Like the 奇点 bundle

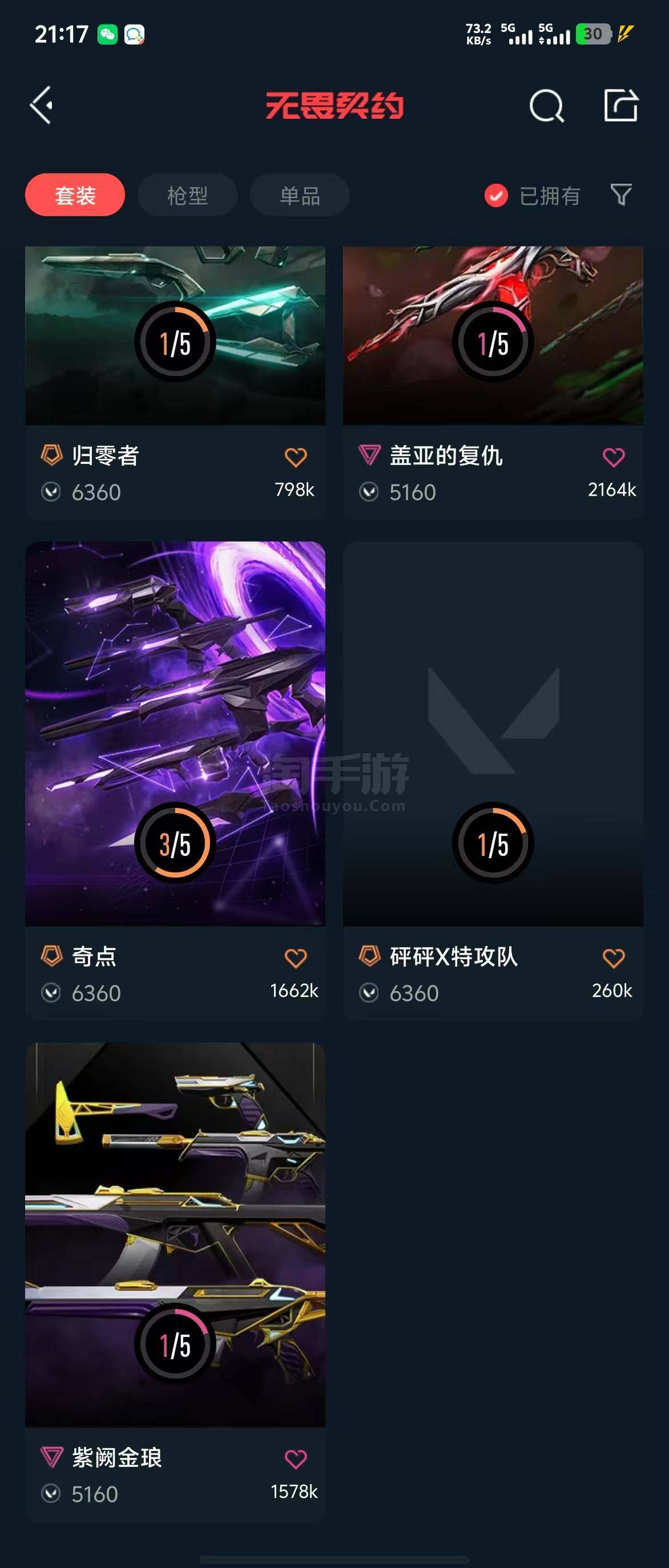296,958
